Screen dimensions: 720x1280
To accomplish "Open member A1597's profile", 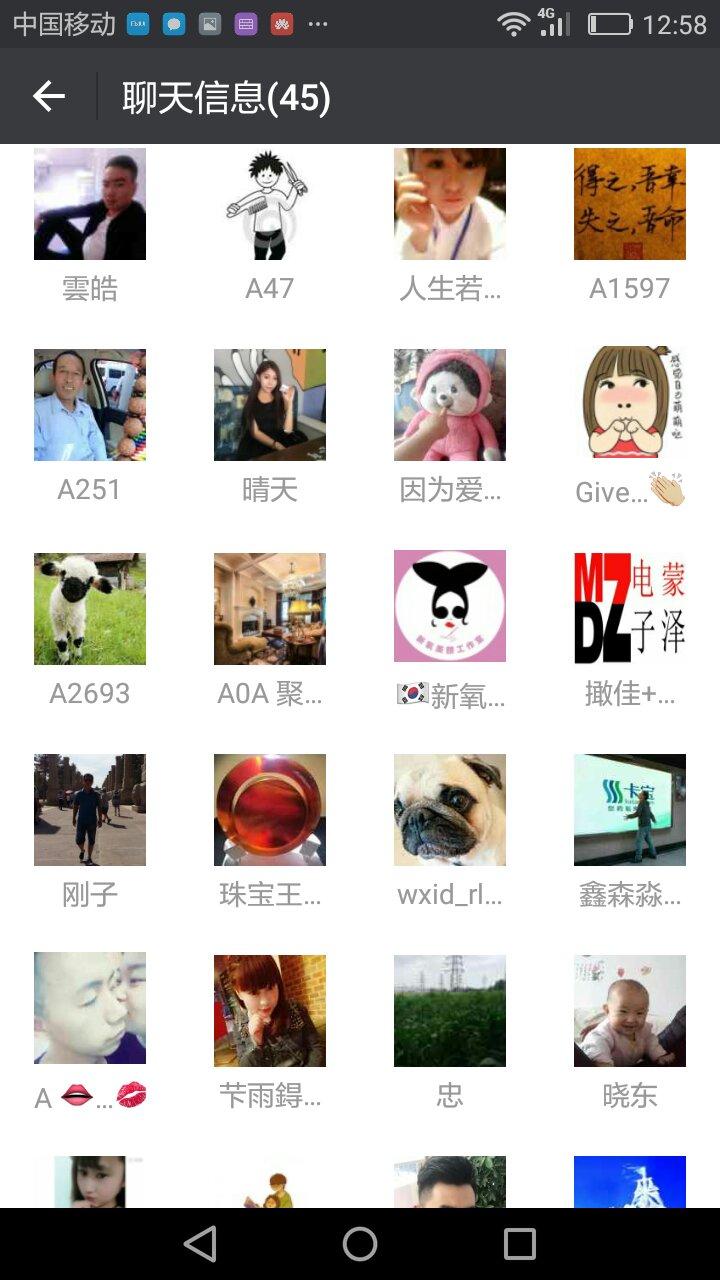I will [630, 204].
